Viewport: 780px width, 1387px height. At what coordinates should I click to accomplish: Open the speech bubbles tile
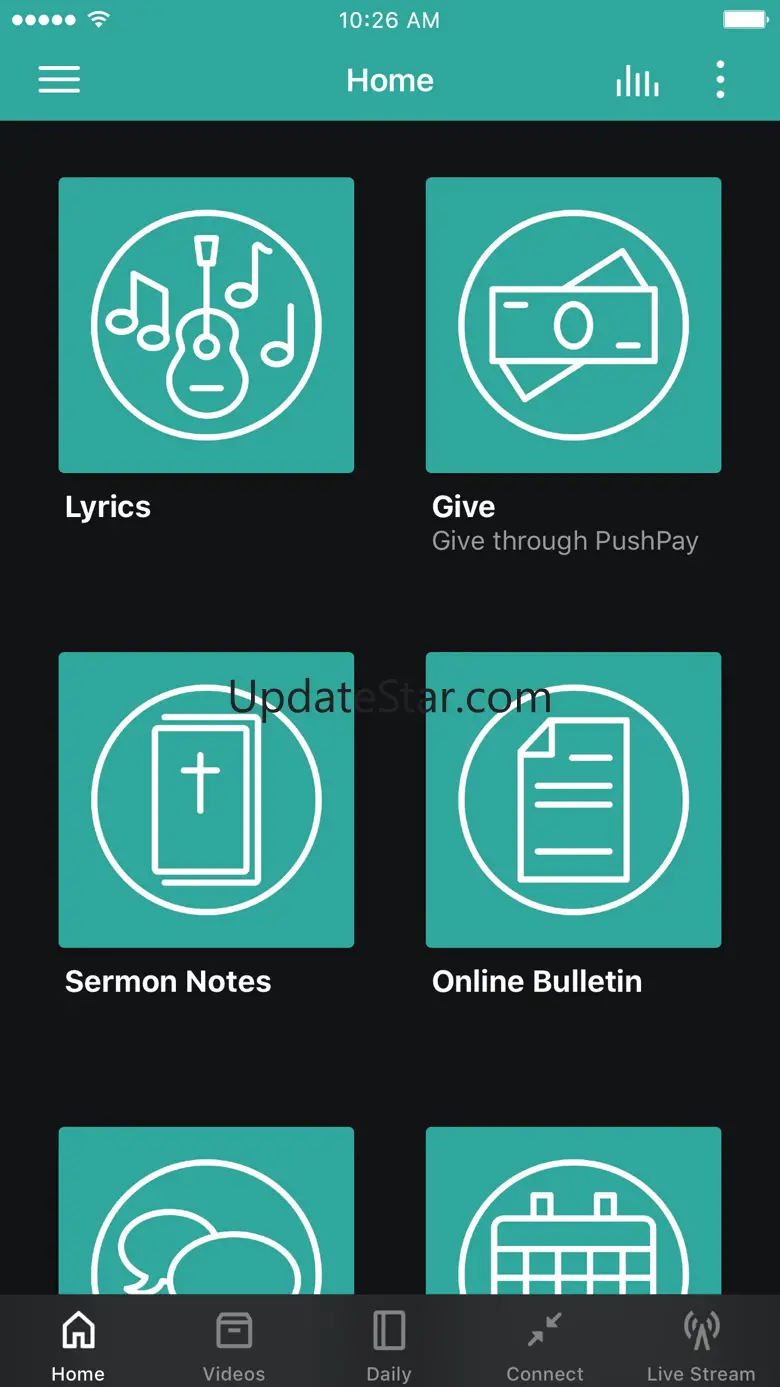pos(206,1212)
